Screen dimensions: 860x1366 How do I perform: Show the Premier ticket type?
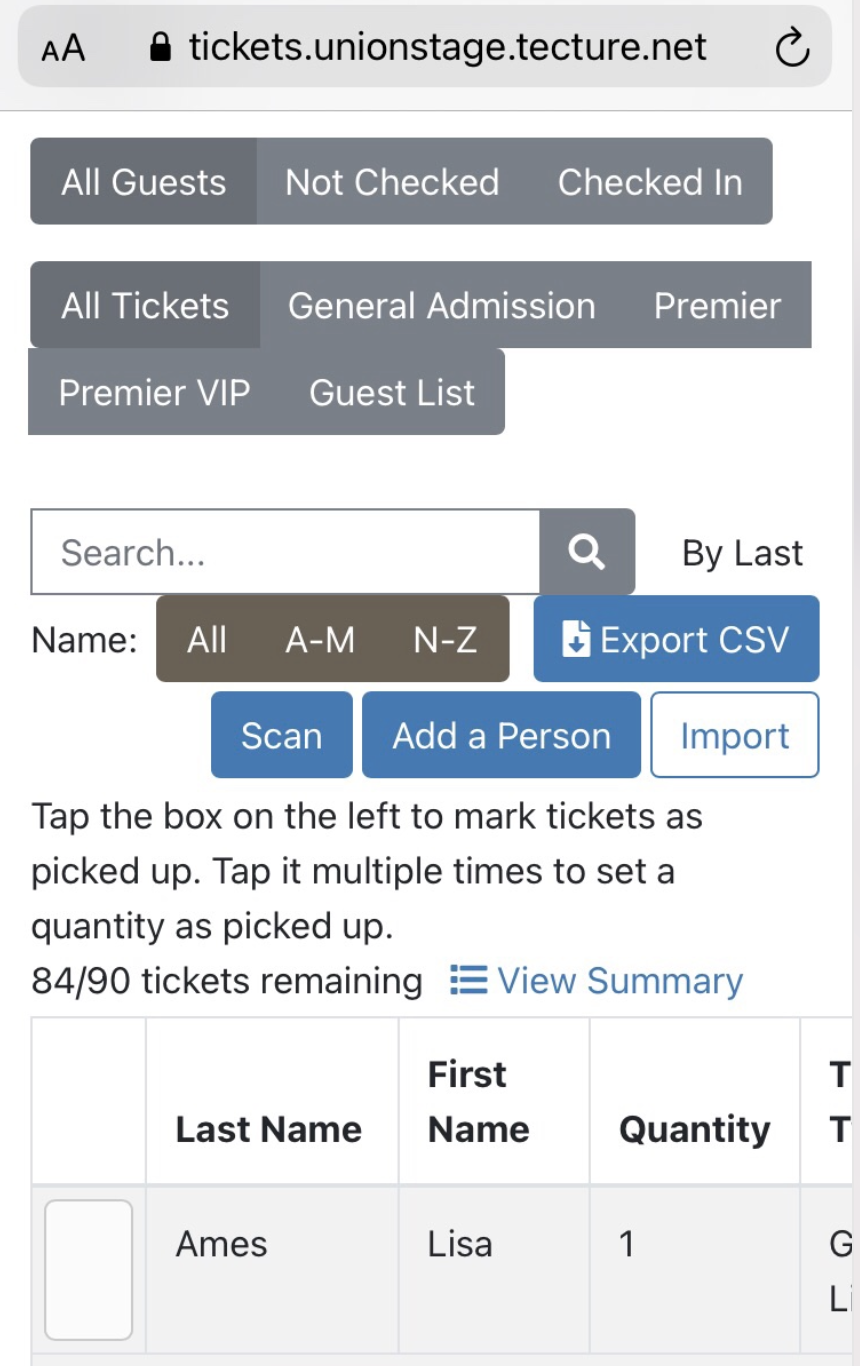(x=717, y=306)
